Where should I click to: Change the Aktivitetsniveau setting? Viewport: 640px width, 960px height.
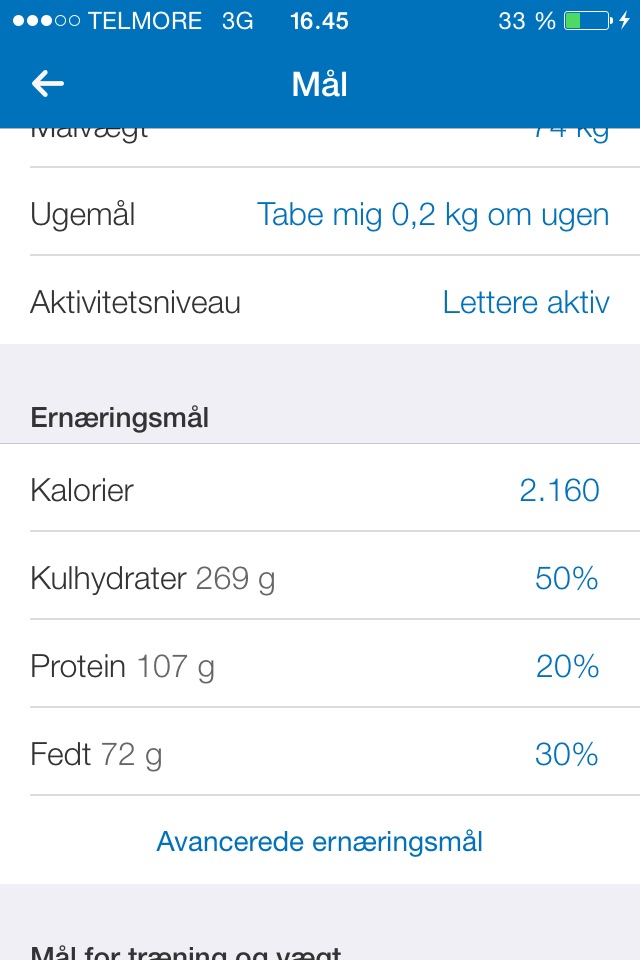[320, 300]
